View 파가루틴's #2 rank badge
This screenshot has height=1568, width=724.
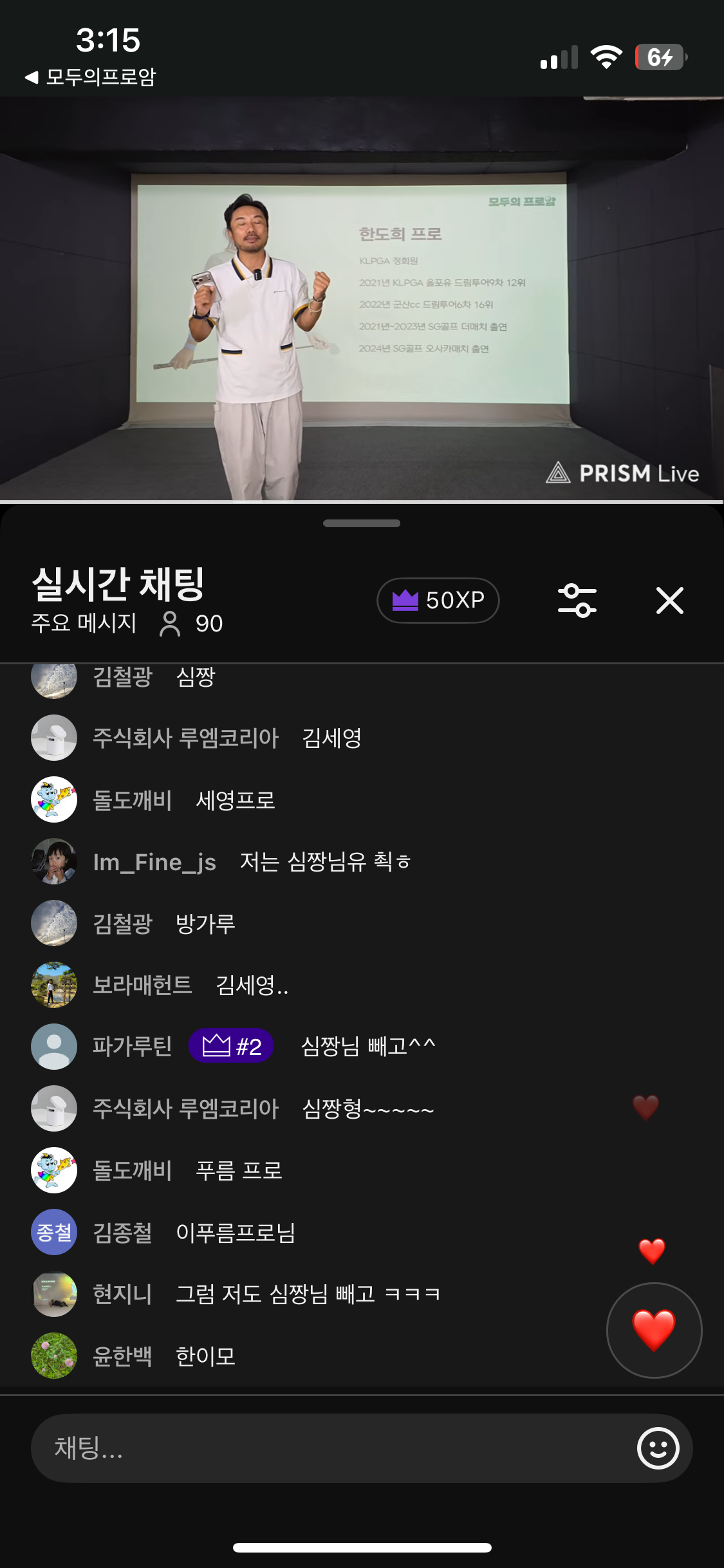coord(231,1046)
